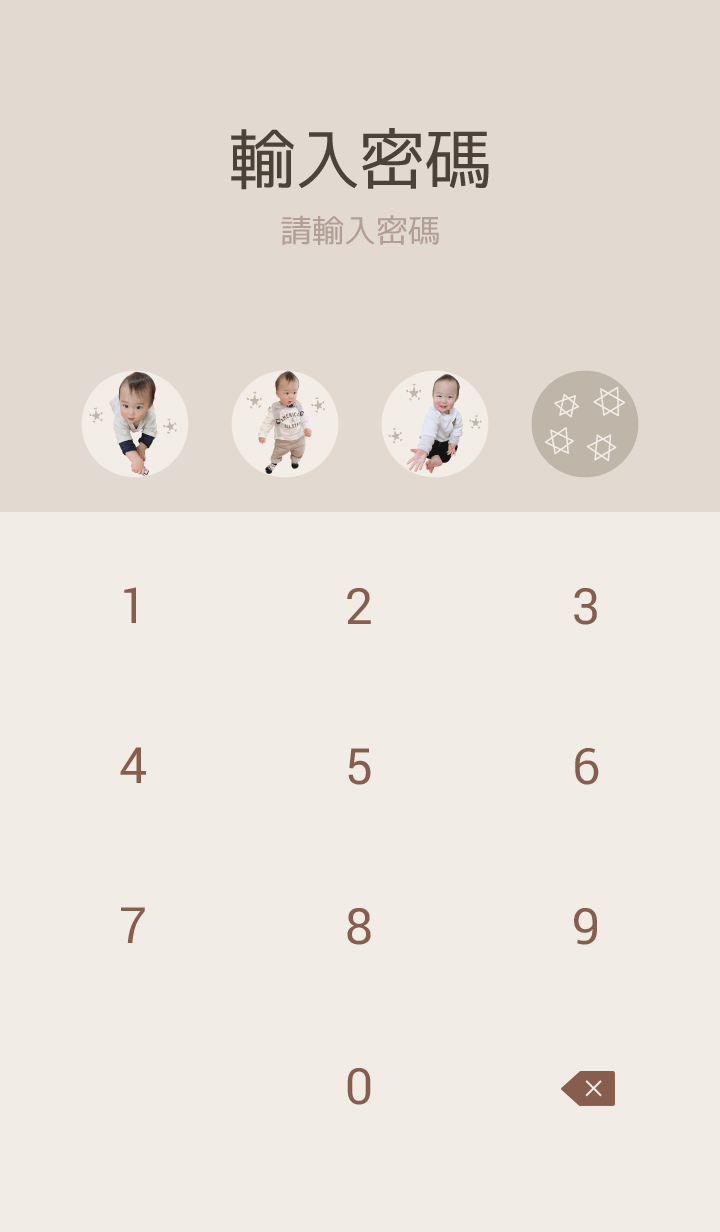Enter digit 7 on the keypad
This screenshot has height=1232, width=720.
[132, 927]
